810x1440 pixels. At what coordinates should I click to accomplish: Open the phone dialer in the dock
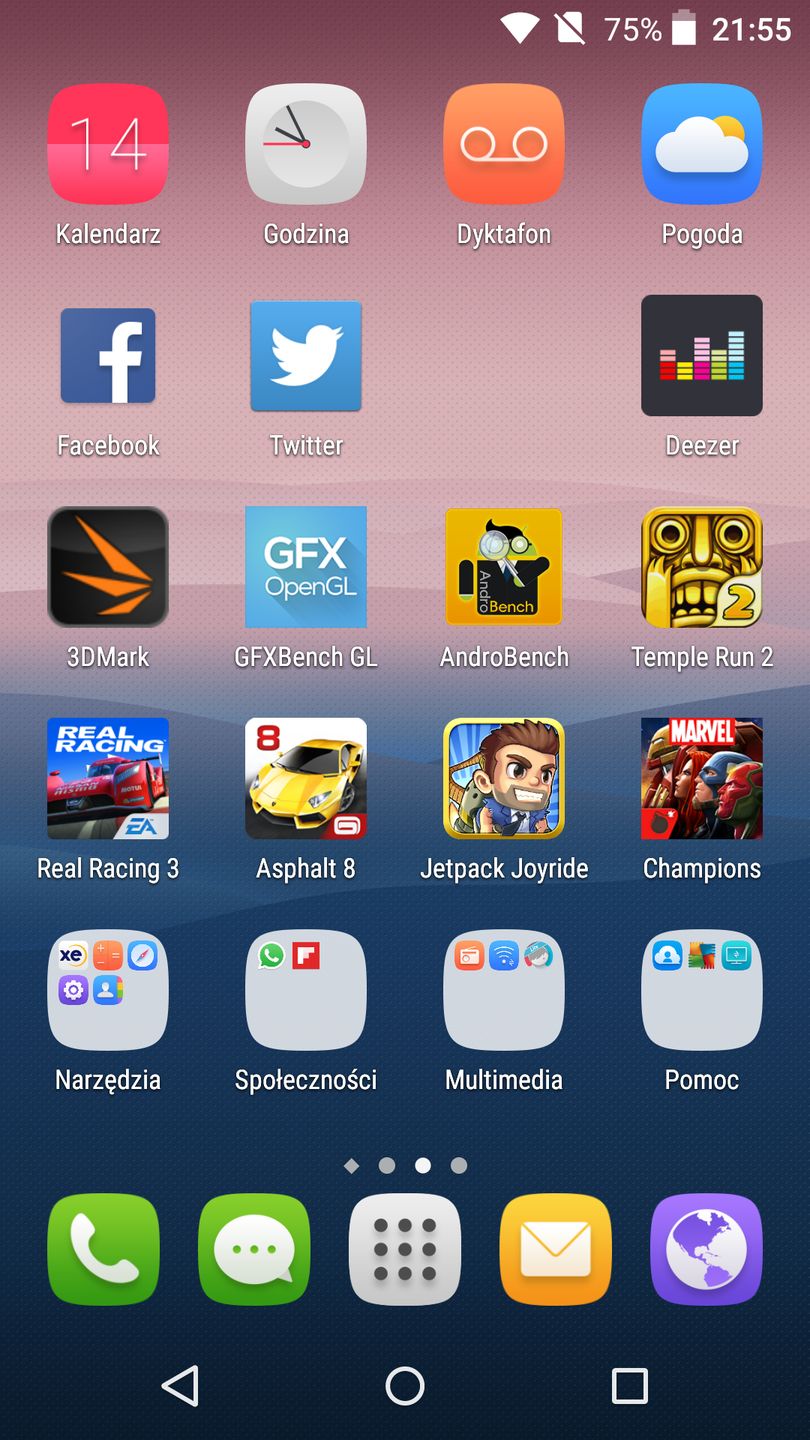(103, 1249)
